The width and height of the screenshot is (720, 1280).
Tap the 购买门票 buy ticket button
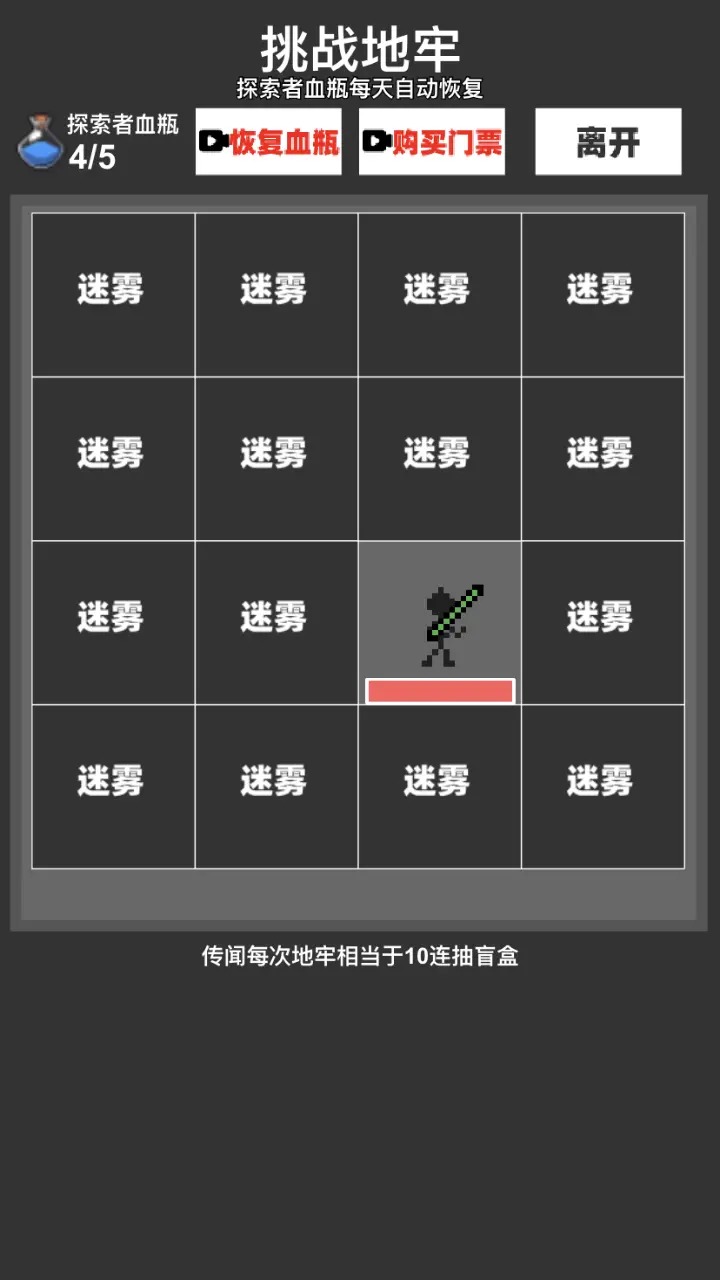[432, 142]
